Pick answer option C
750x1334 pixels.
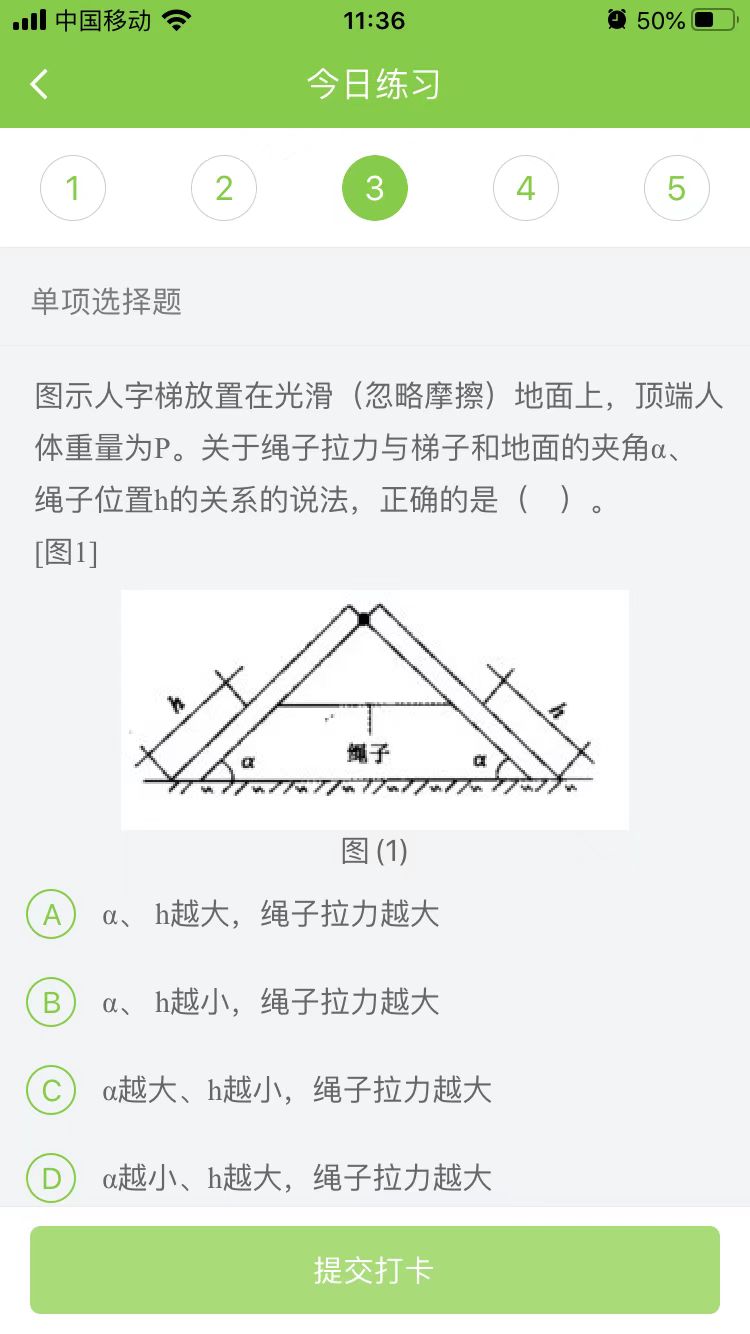(x=51, y=1090)
